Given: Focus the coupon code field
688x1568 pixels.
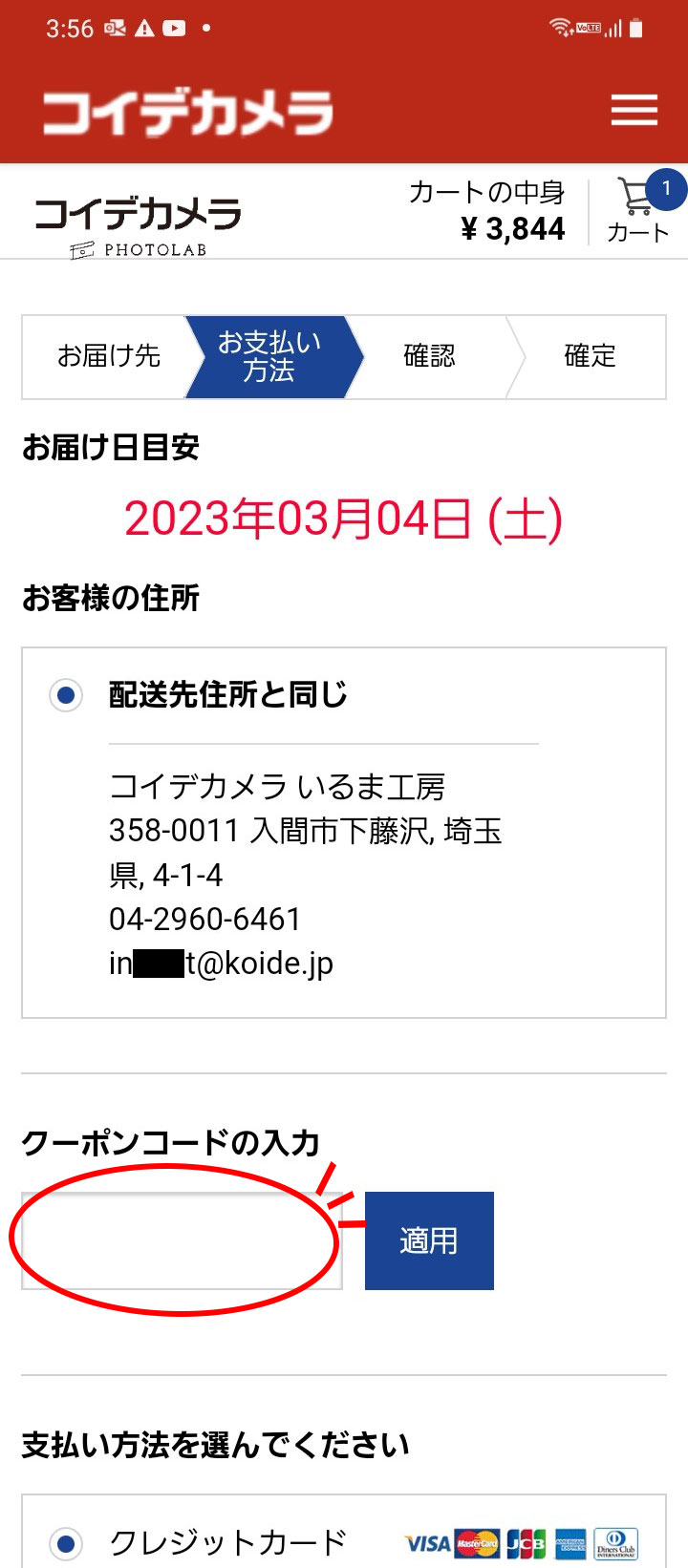Looking at the screenshot, I should [x=182, y=1241].
